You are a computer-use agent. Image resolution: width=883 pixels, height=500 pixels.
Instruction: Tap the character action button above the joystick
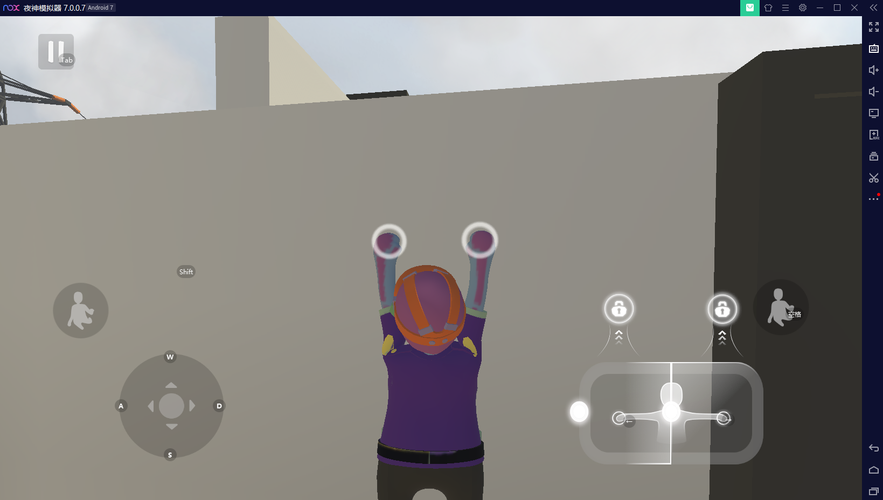pos(80,310)
